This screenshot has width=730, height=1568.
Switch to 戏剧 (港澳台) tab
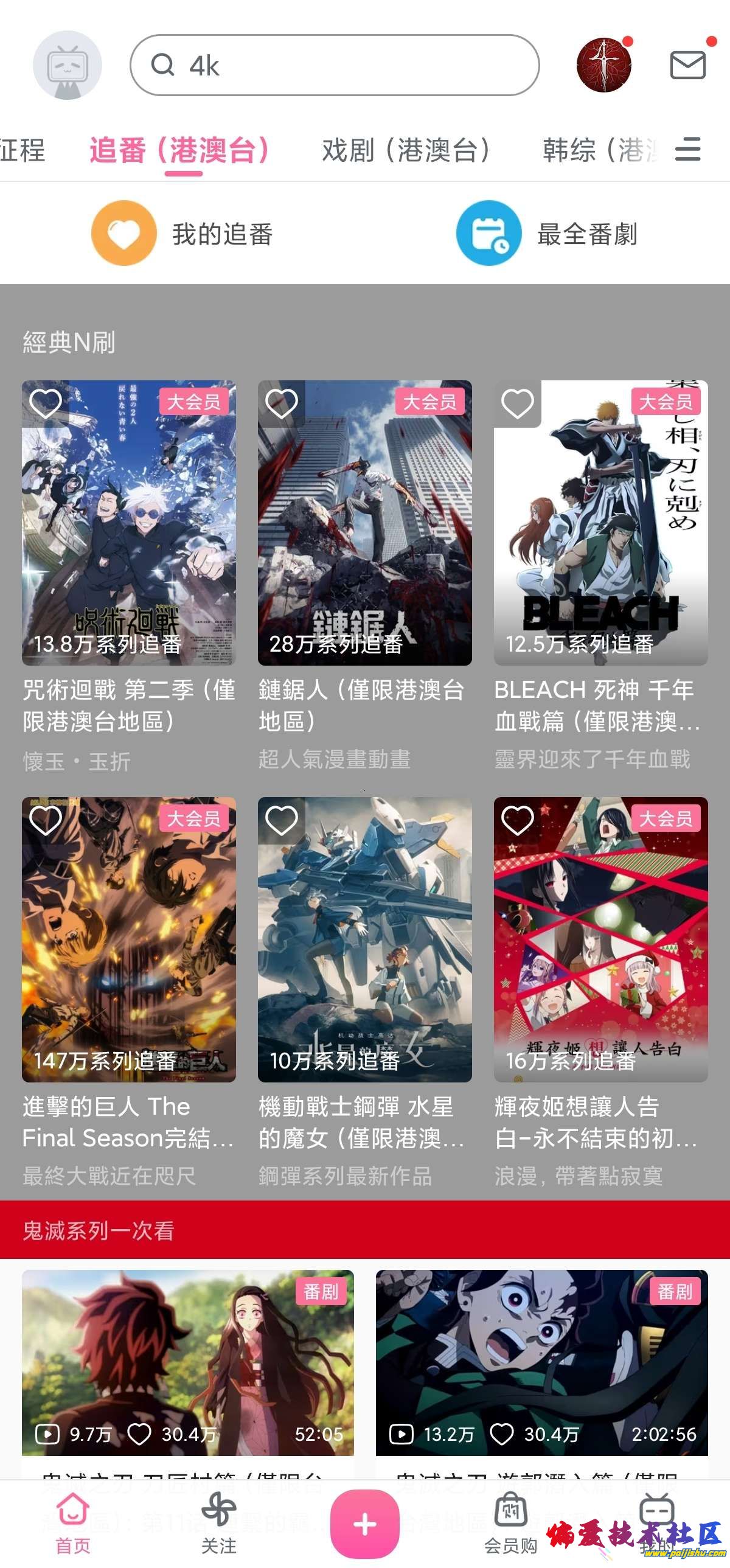point(406,150)
